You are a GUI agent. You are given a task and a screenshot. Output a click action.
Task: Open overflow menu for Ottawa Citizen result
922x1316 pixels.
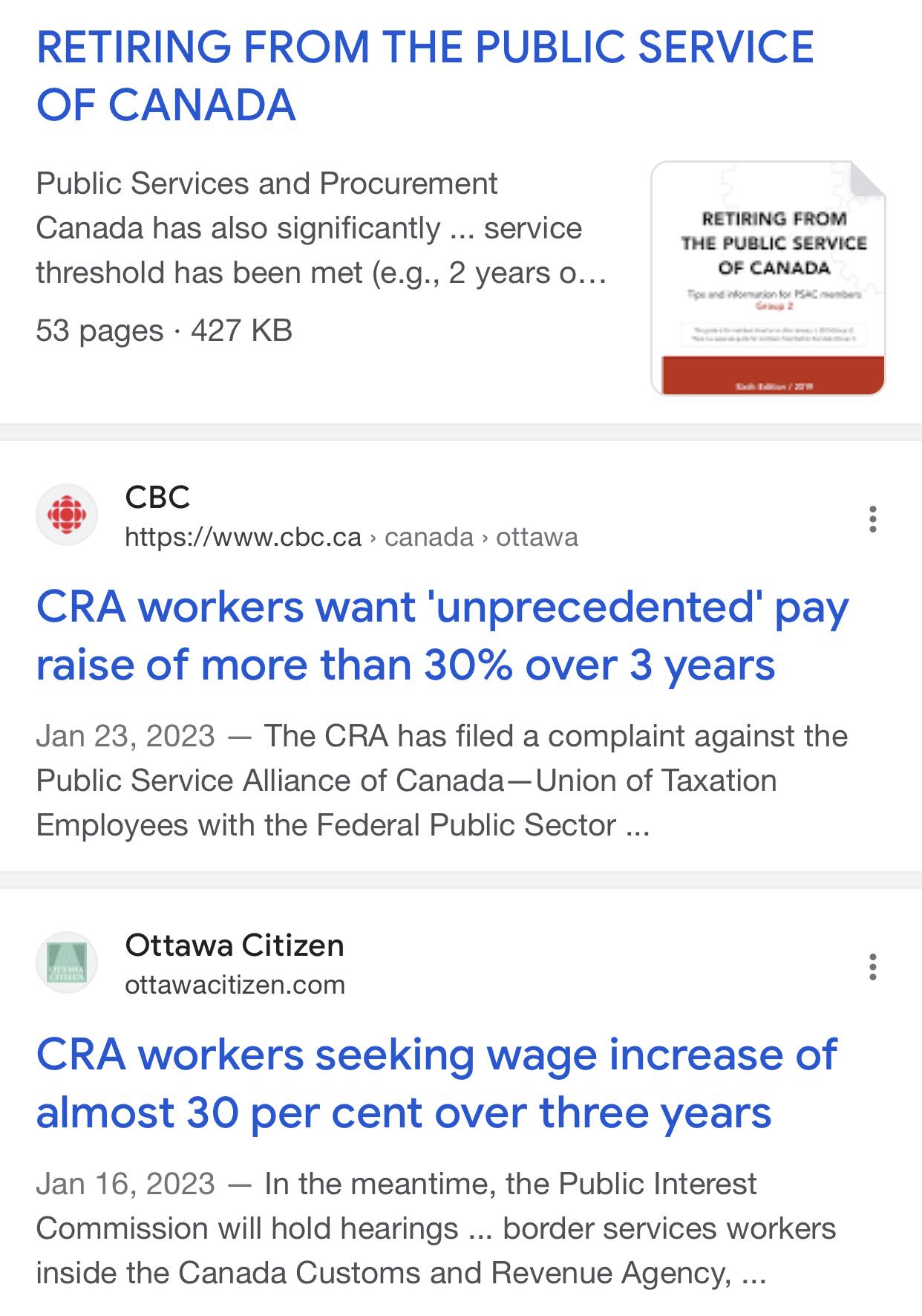[x=873, y=967]
